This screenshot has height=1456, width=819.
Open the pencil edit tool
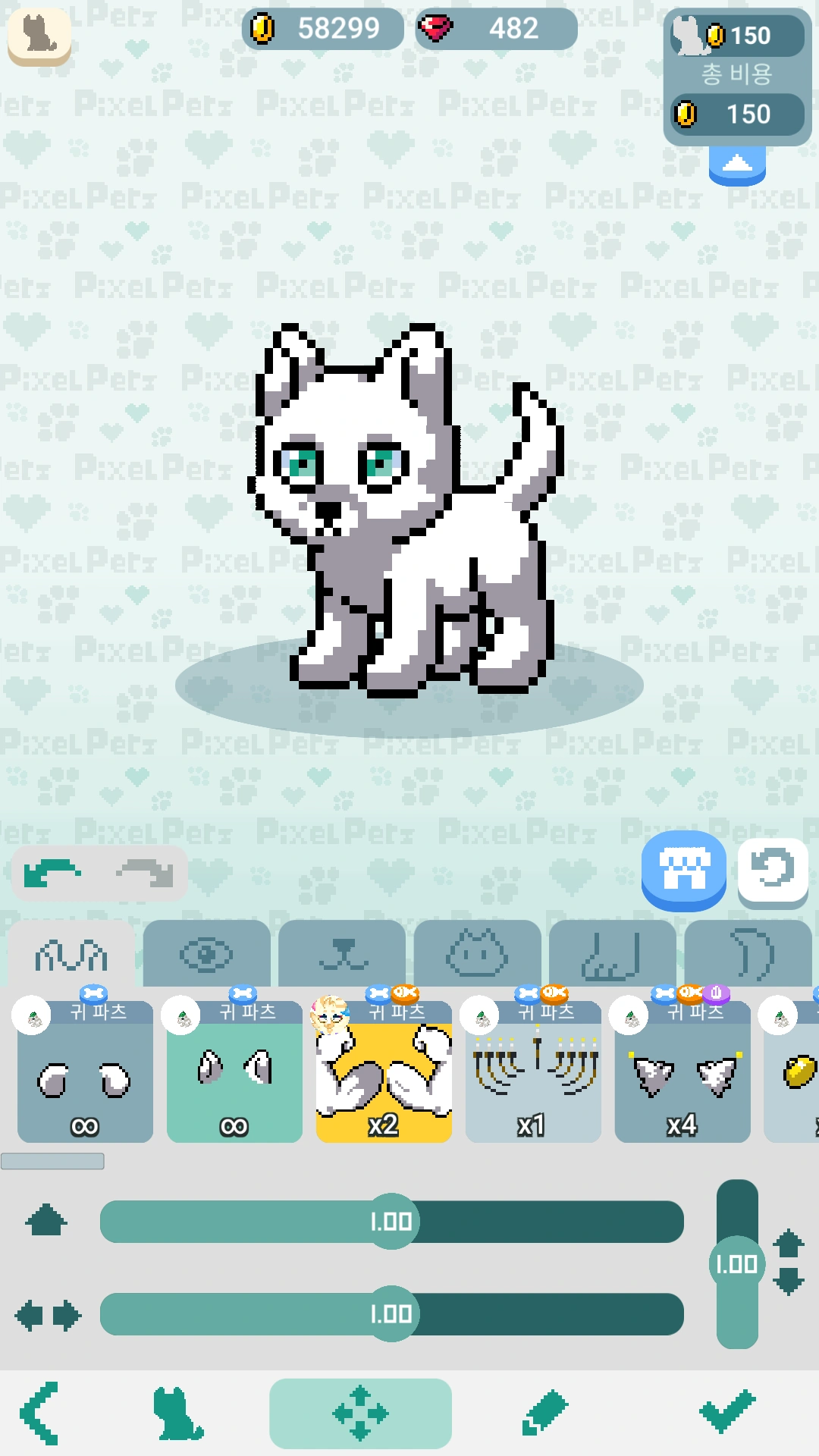(544, 1413)
